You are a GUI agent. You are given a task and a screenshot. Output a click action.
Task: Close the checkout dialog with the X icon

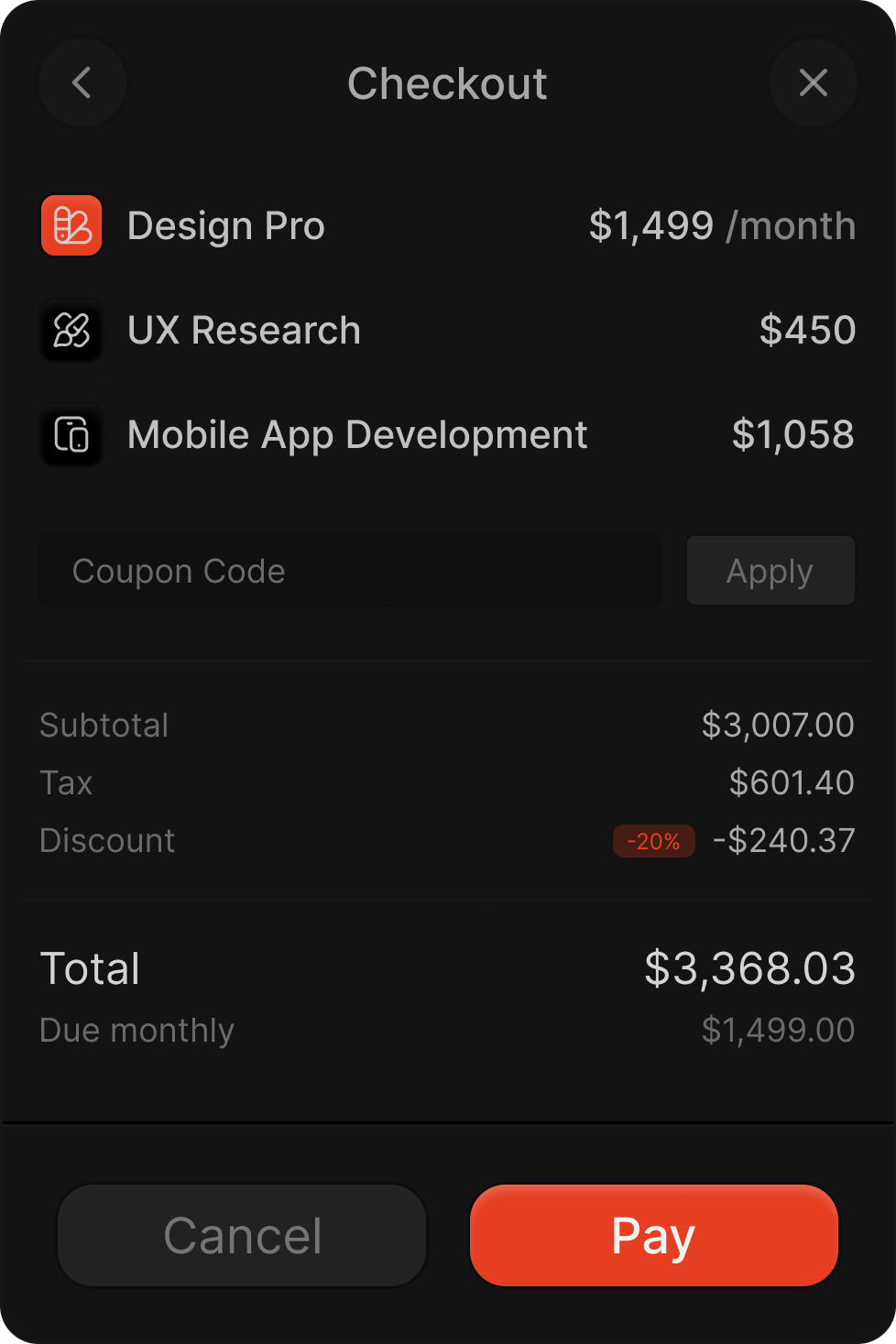813,82
